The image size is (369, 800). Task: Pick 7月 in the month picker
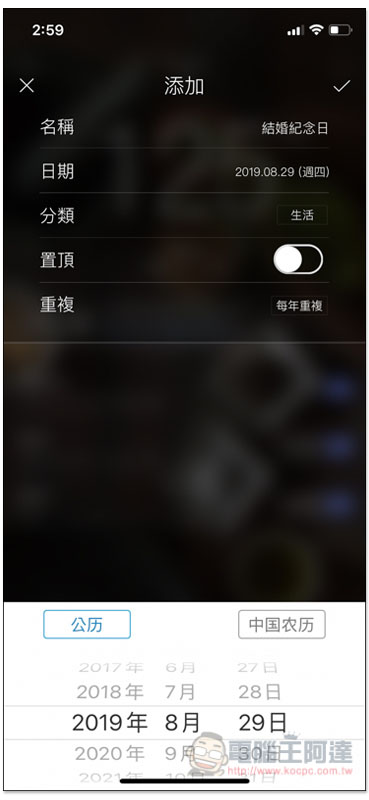[x=180, y=692]
